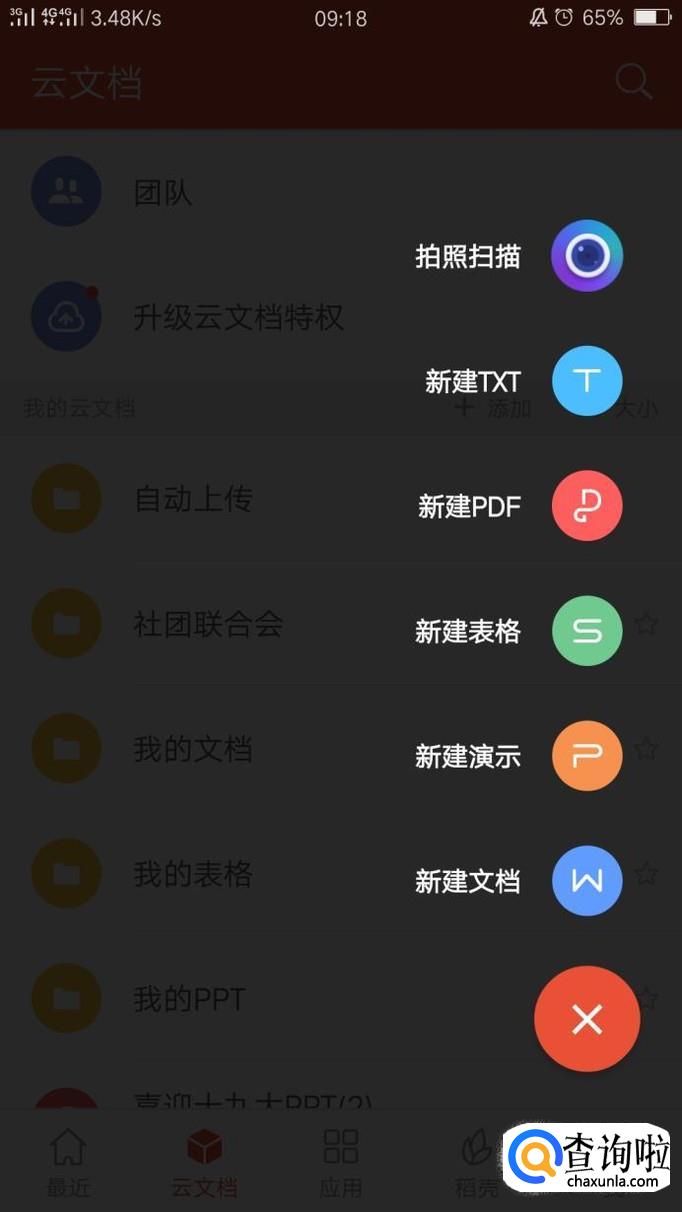Close the new-file menu with the red X
Screen dimensions: 682x1212
click(x=587, y=1019)
